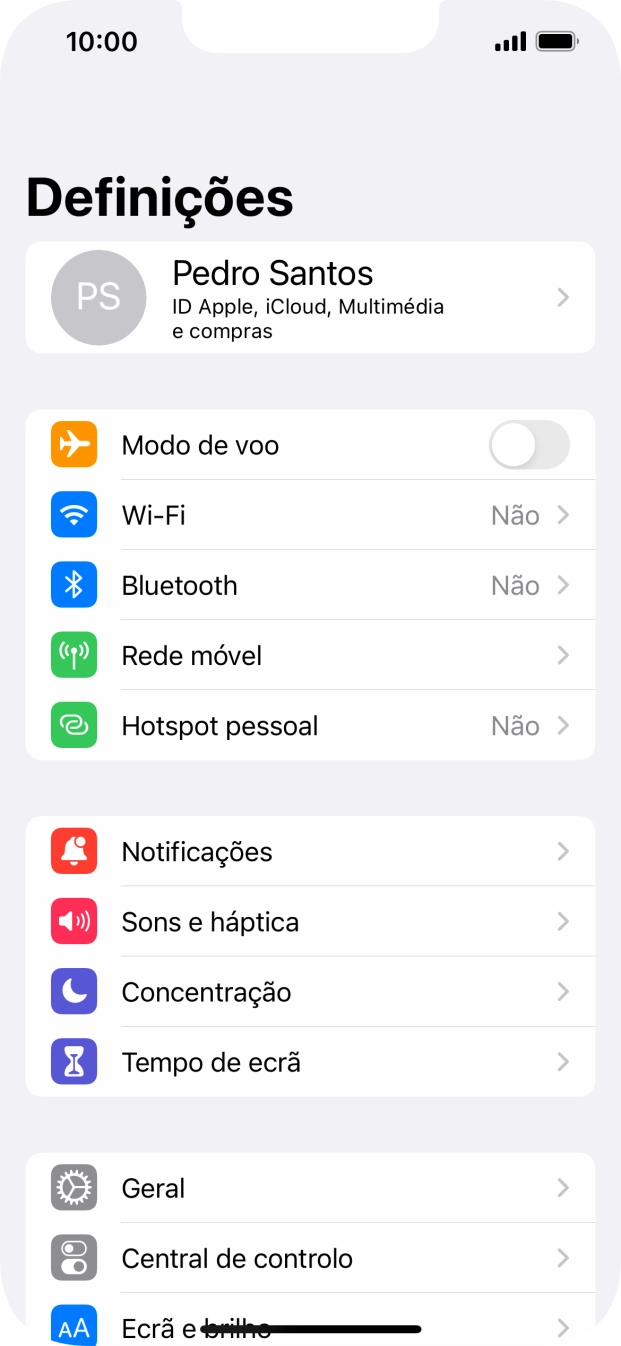Open Notificações settings
Viewport: 621px width, 1346px height.
(x=310, y=851)
